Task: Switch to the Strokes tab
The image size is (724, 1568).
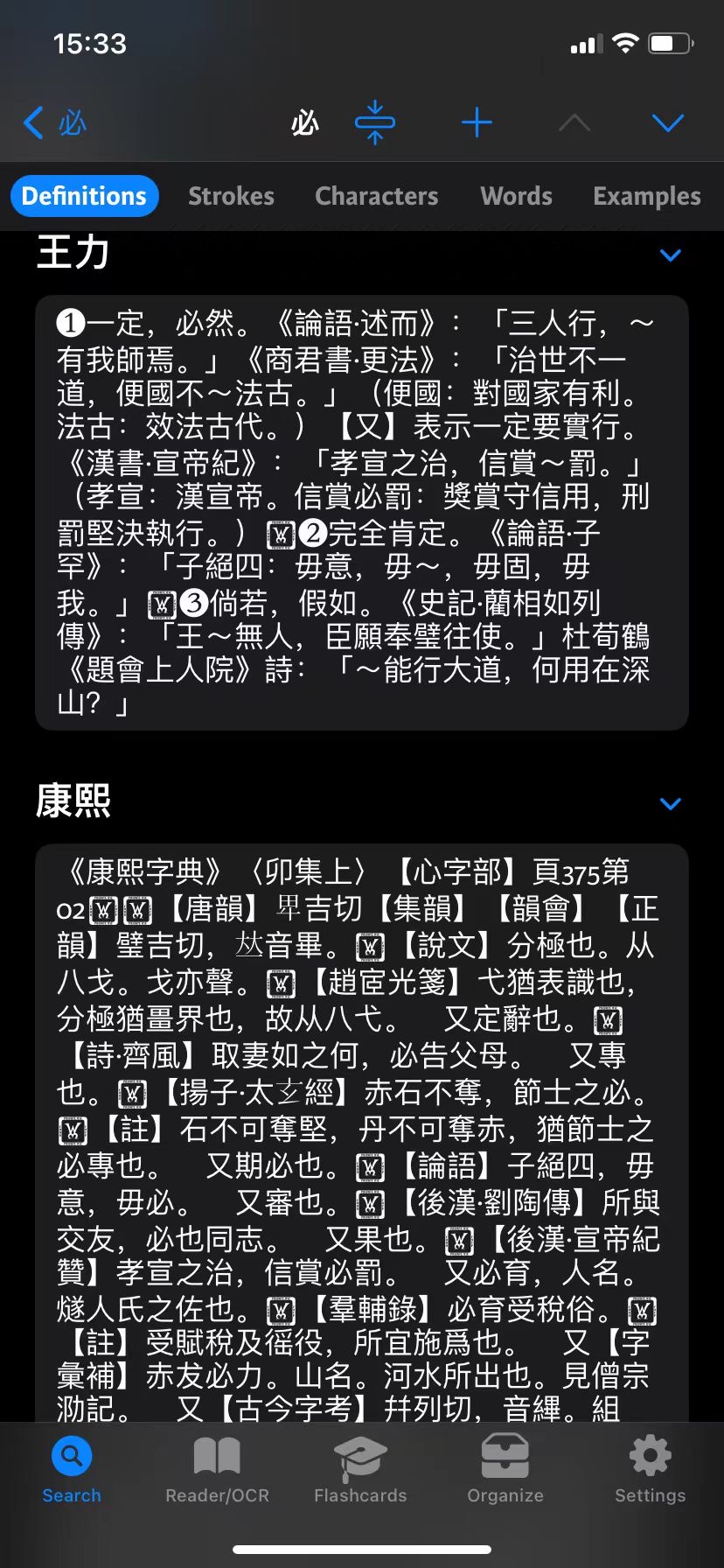Action: [x=231, y=196]
